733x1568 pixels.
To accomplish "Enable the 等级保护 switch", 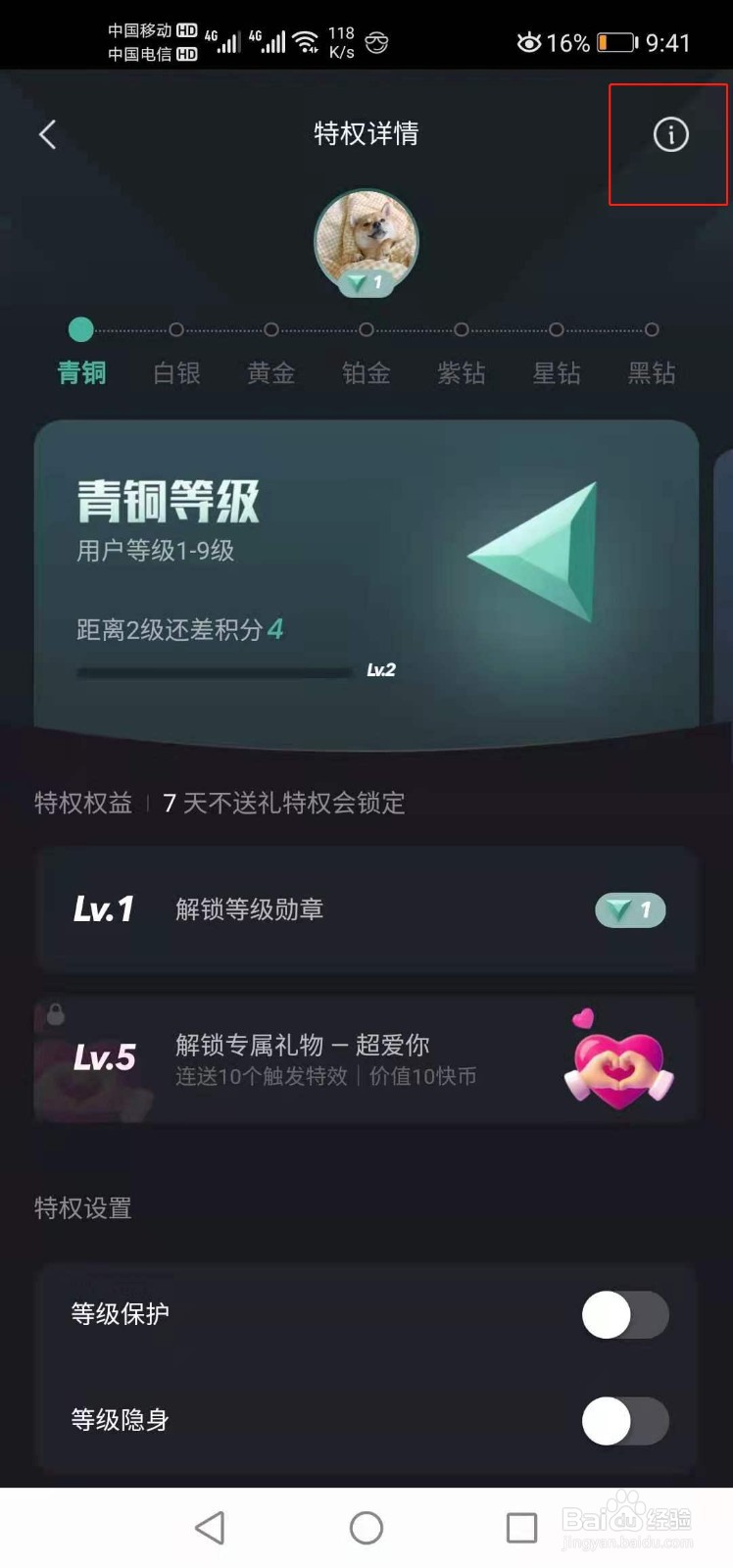I will click(x=625, y=1315).
